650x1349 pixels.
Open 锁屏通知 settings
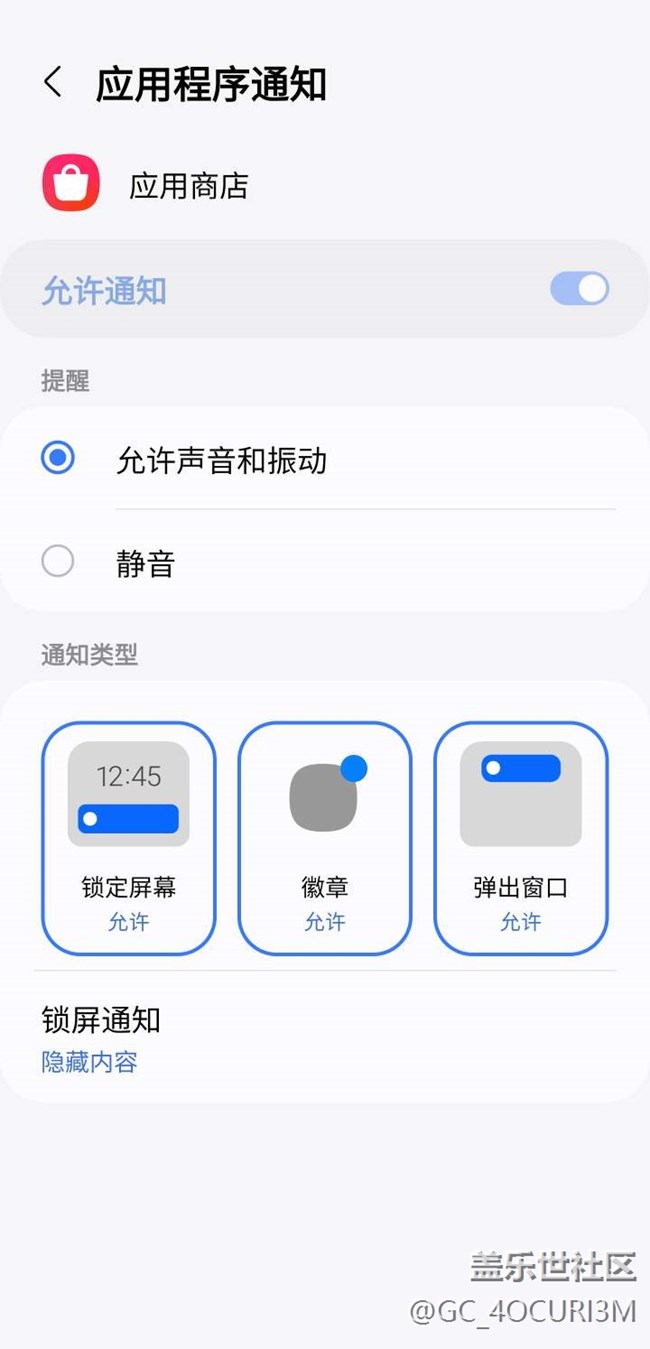tap(100, 1038)
